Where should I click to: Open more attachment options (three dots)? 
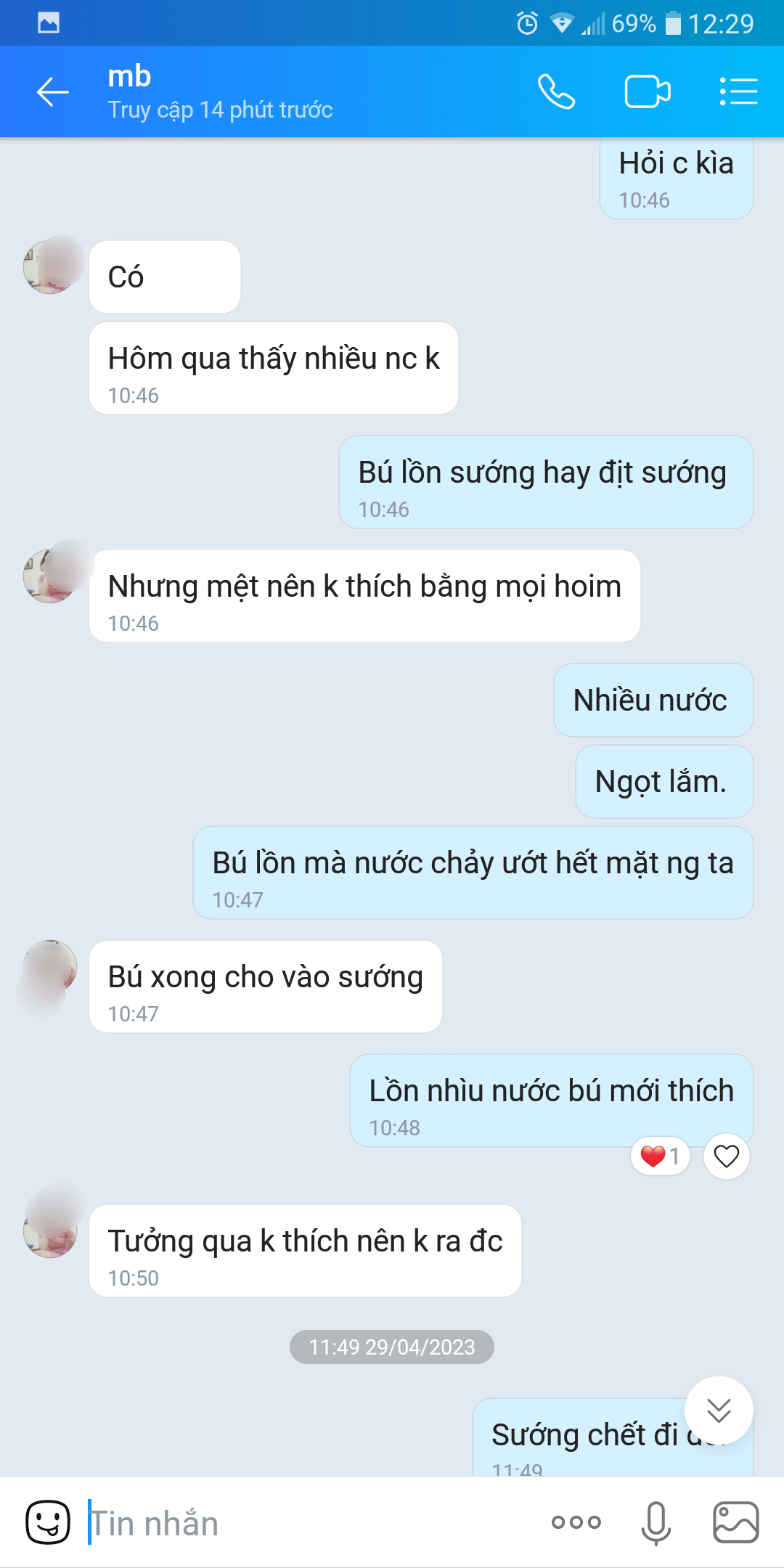576,1522
